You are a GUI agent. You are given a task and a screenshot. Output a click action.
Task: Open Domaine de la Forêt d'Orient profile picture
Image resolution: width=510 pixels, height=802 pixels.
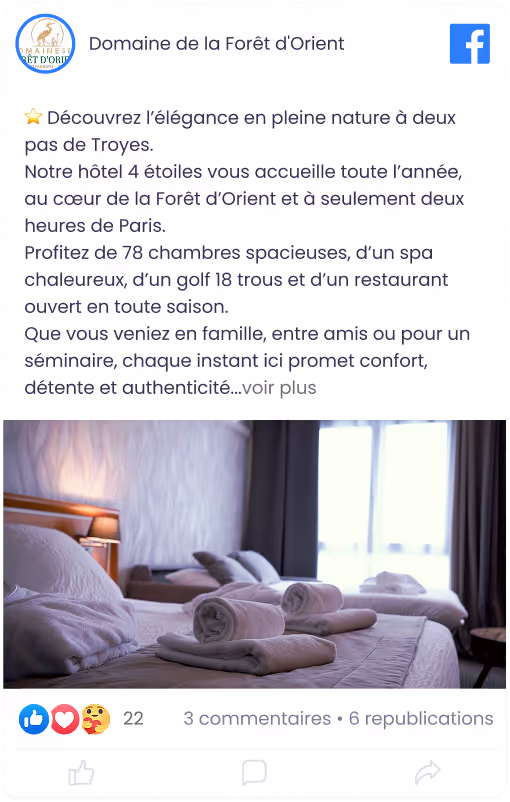46,43
